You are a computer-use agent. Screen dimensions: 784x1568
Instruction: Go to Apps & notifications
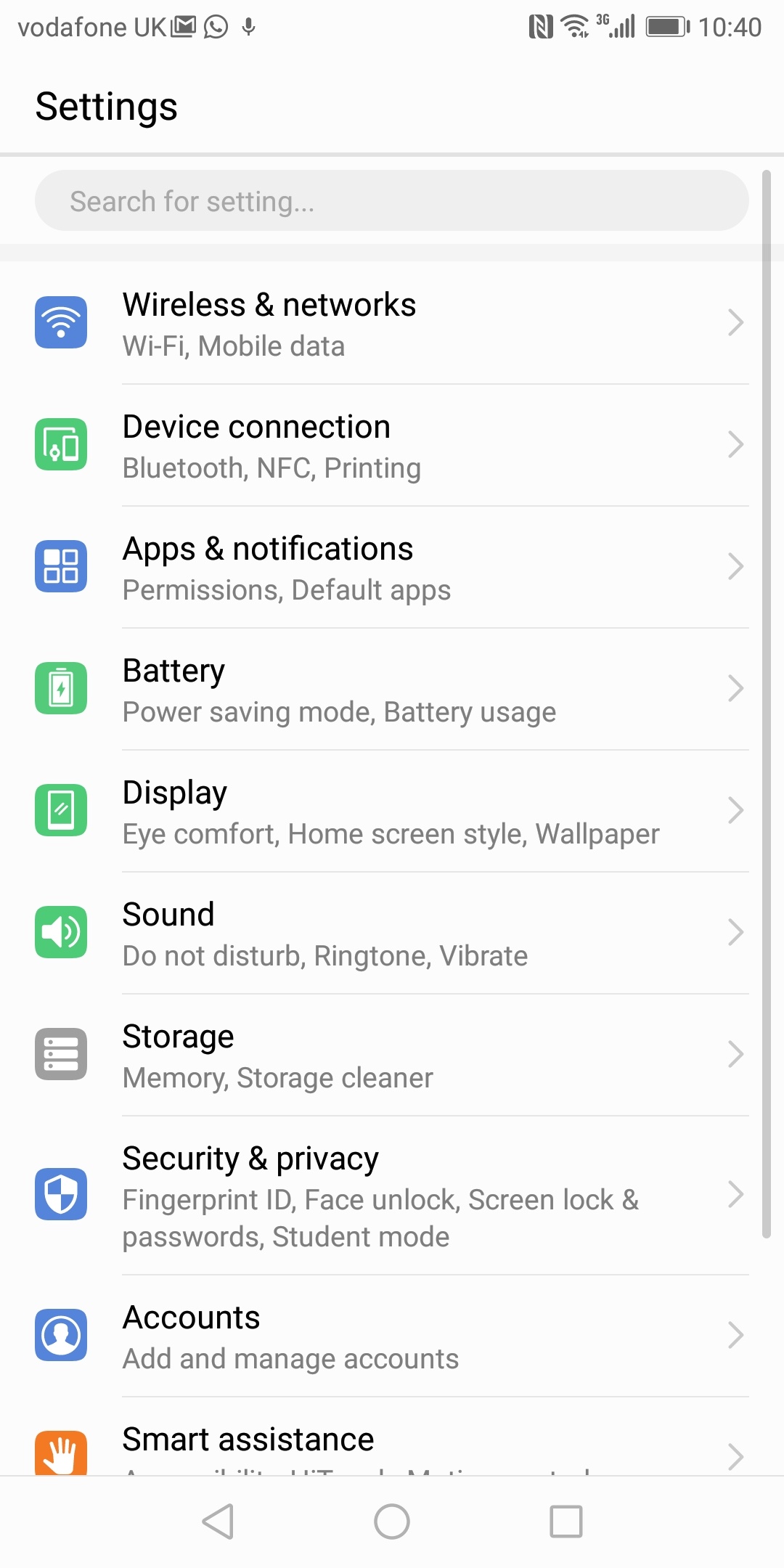pos(392,567)
